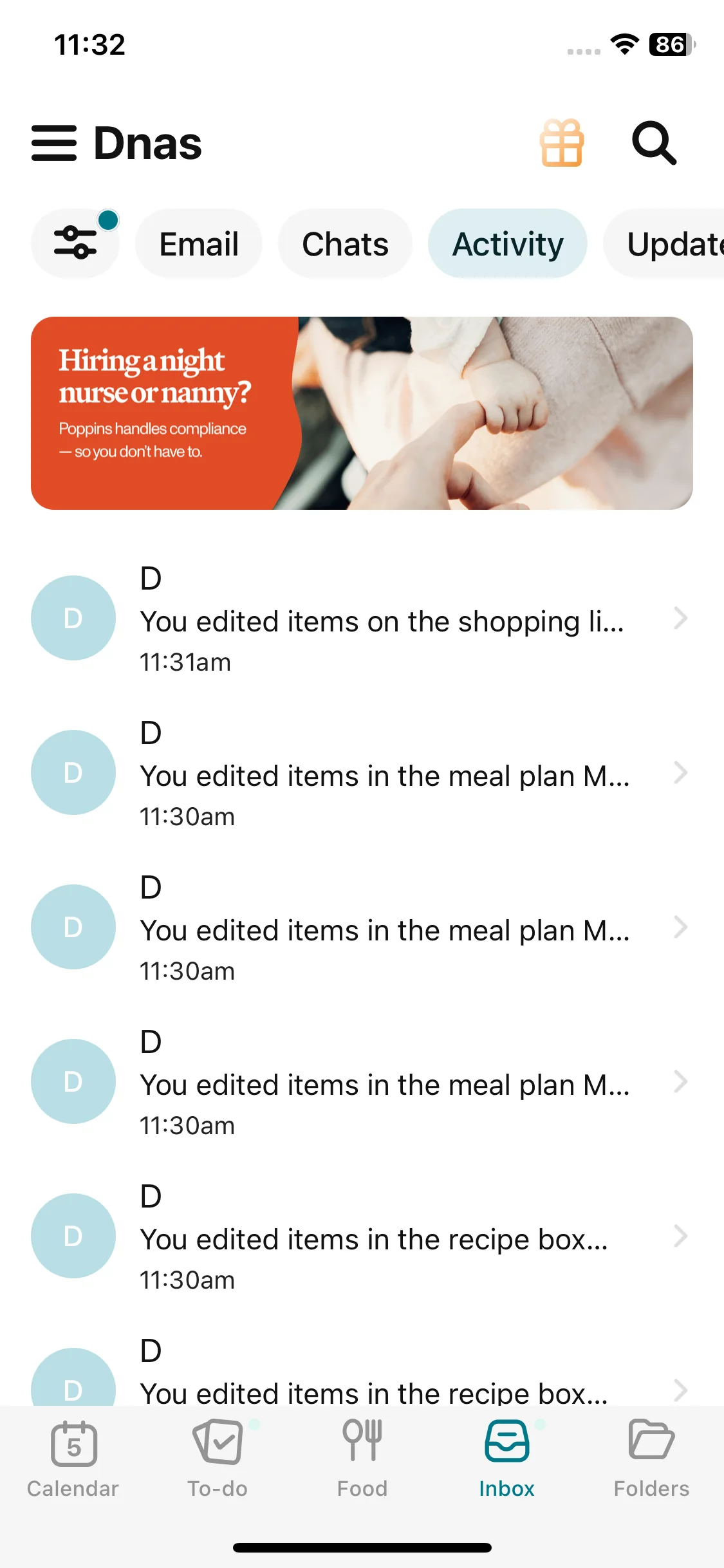Switch to the Email chip

(x=199, y=245)
